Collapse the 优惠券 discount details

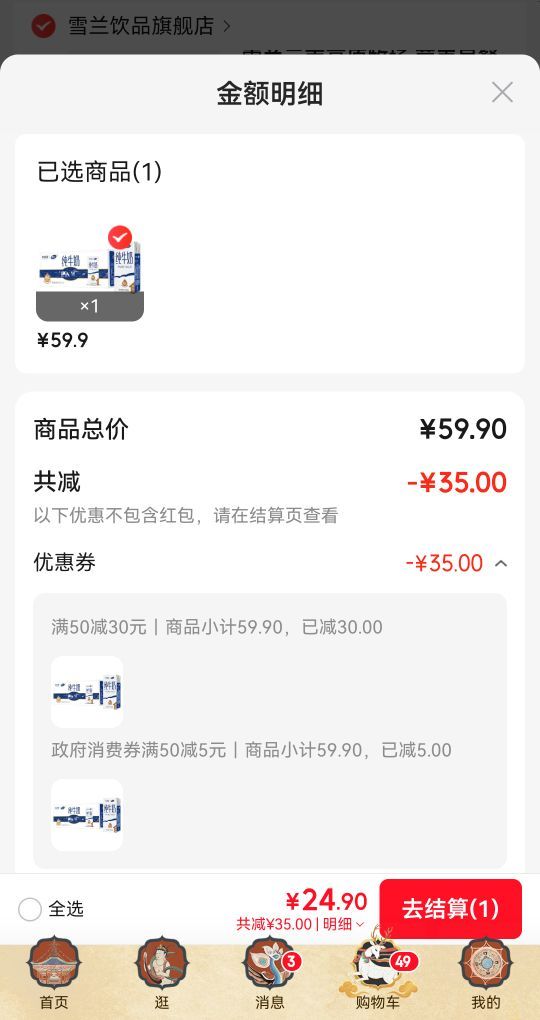point(500,563)
